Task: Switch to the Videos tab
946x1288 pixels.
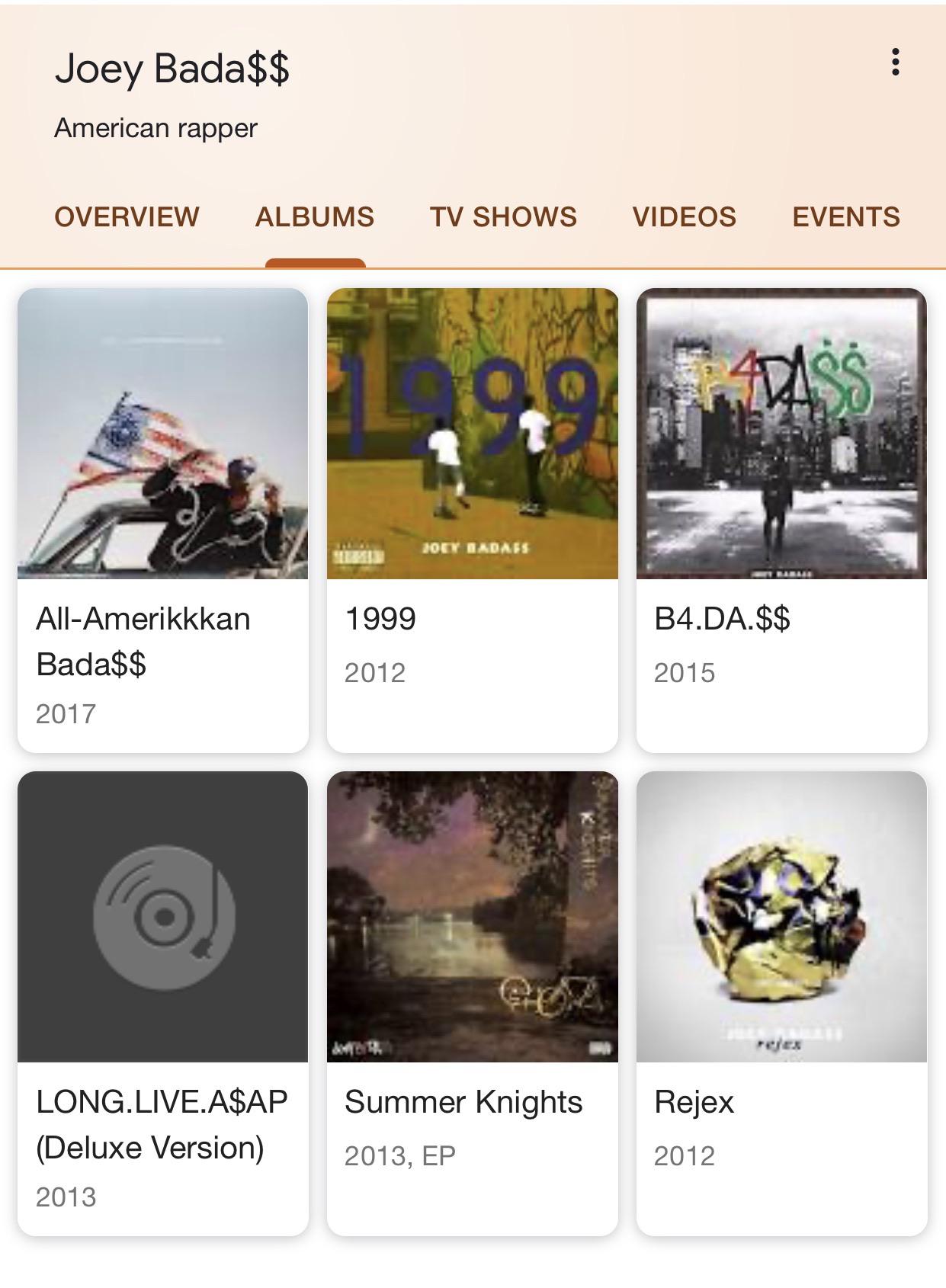Action: click(684, 217)
